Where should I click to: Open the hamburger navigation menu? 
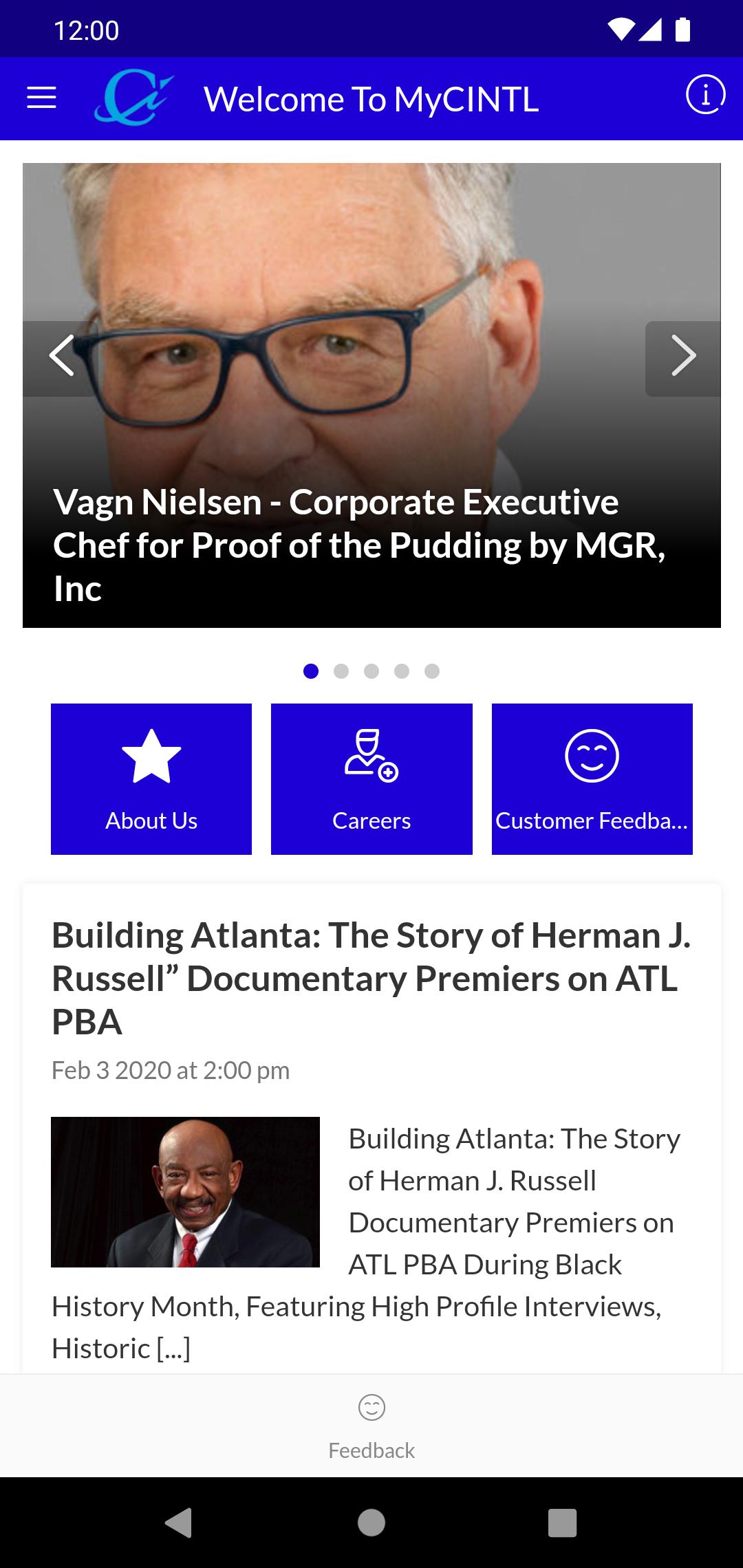(x=41, y=98)
